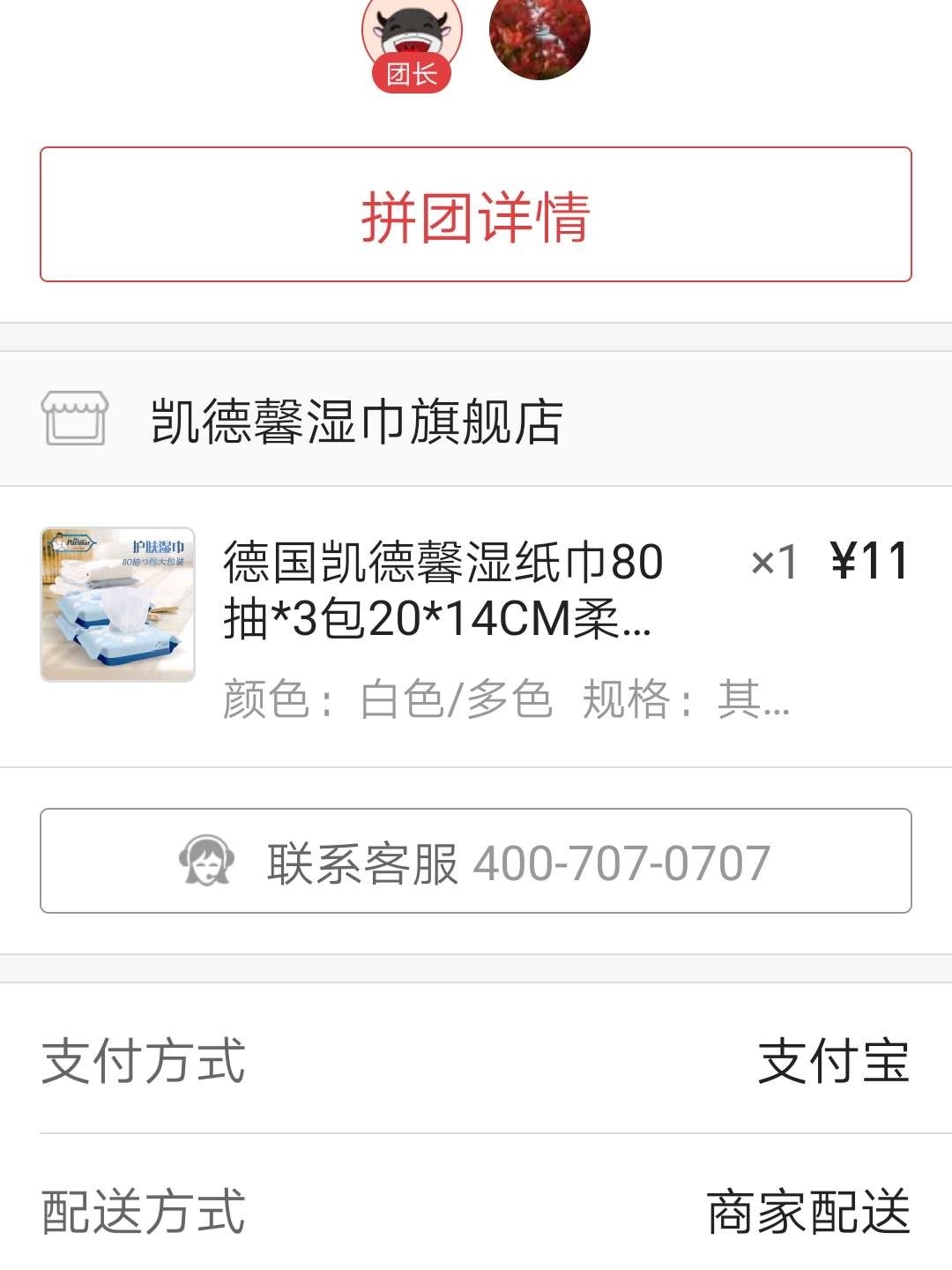The height and width of the screenshot is (1270, 952).
Task: Tap the 团长 group leader avatar
Action: (x=412, y=40)
